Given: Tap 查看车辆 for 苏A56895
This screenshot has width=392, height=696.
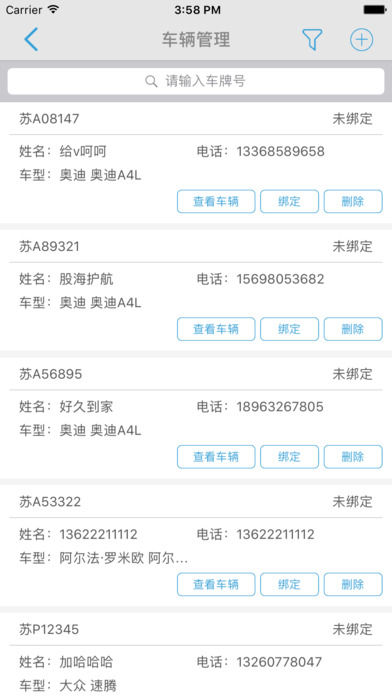Looking at the screenshot, I should tap(216, 457).
